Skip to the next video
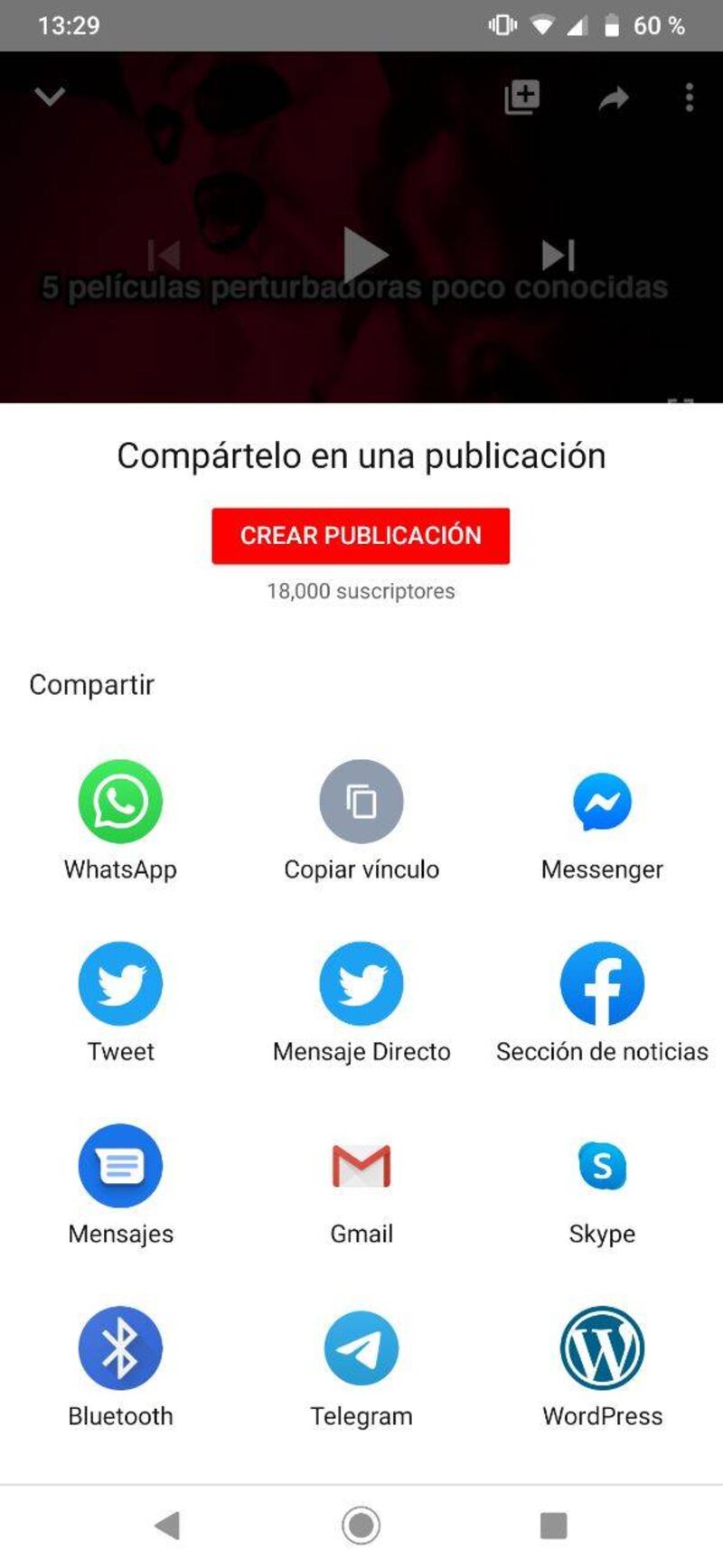The height and width of the screenshot is (1568, 723). point(558,255)
